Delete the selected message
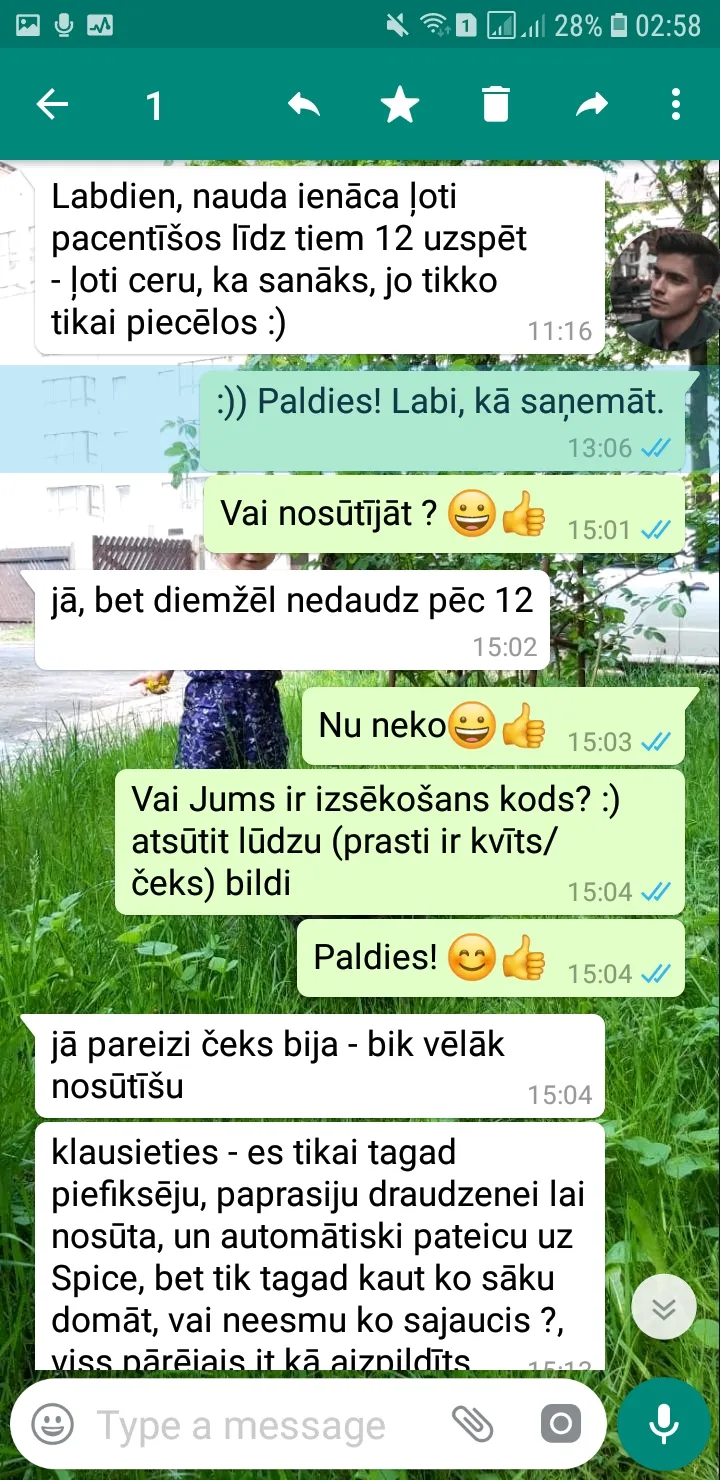The height and width of the screenshot is (1480, 720). [496, 104]
